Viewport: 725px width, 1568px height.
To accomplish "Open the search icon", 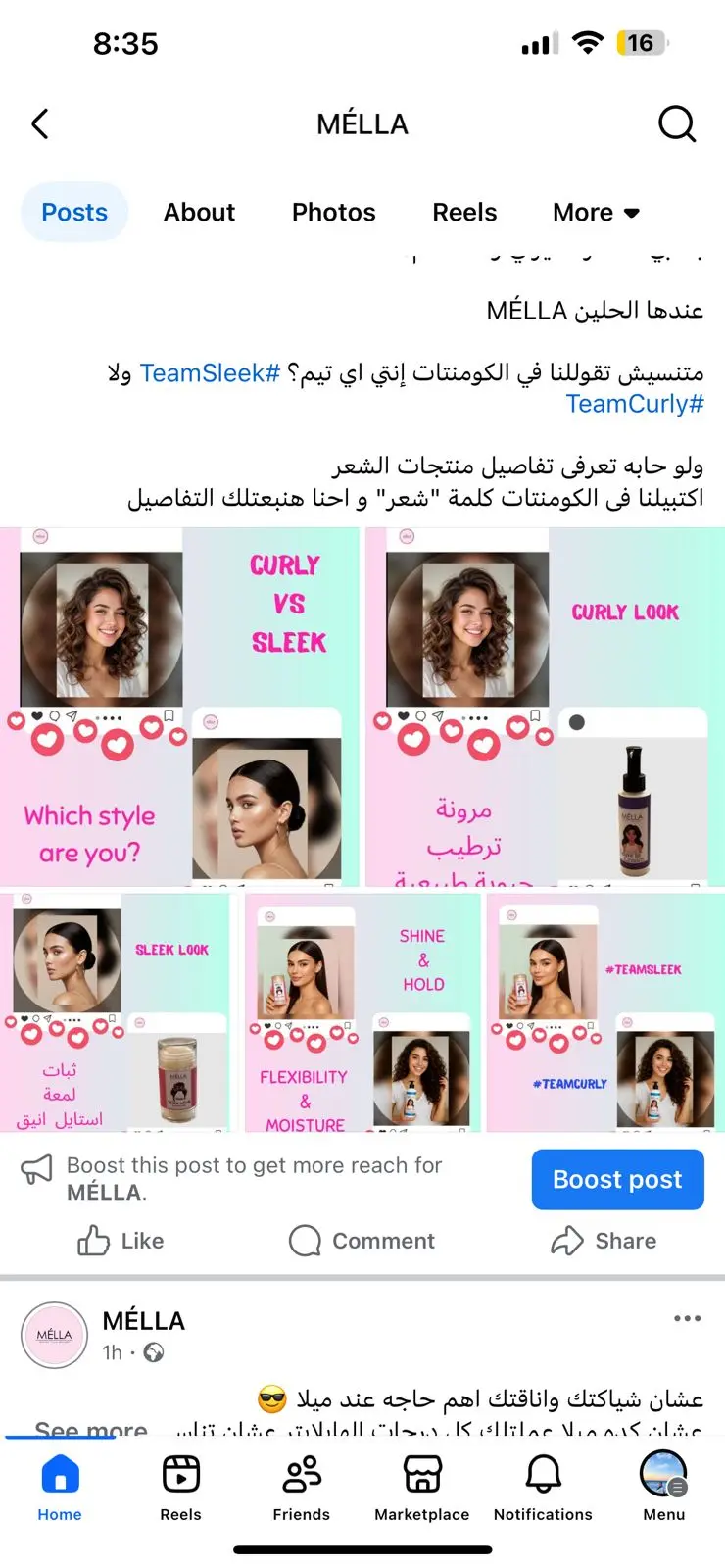I will click(677, 123).
